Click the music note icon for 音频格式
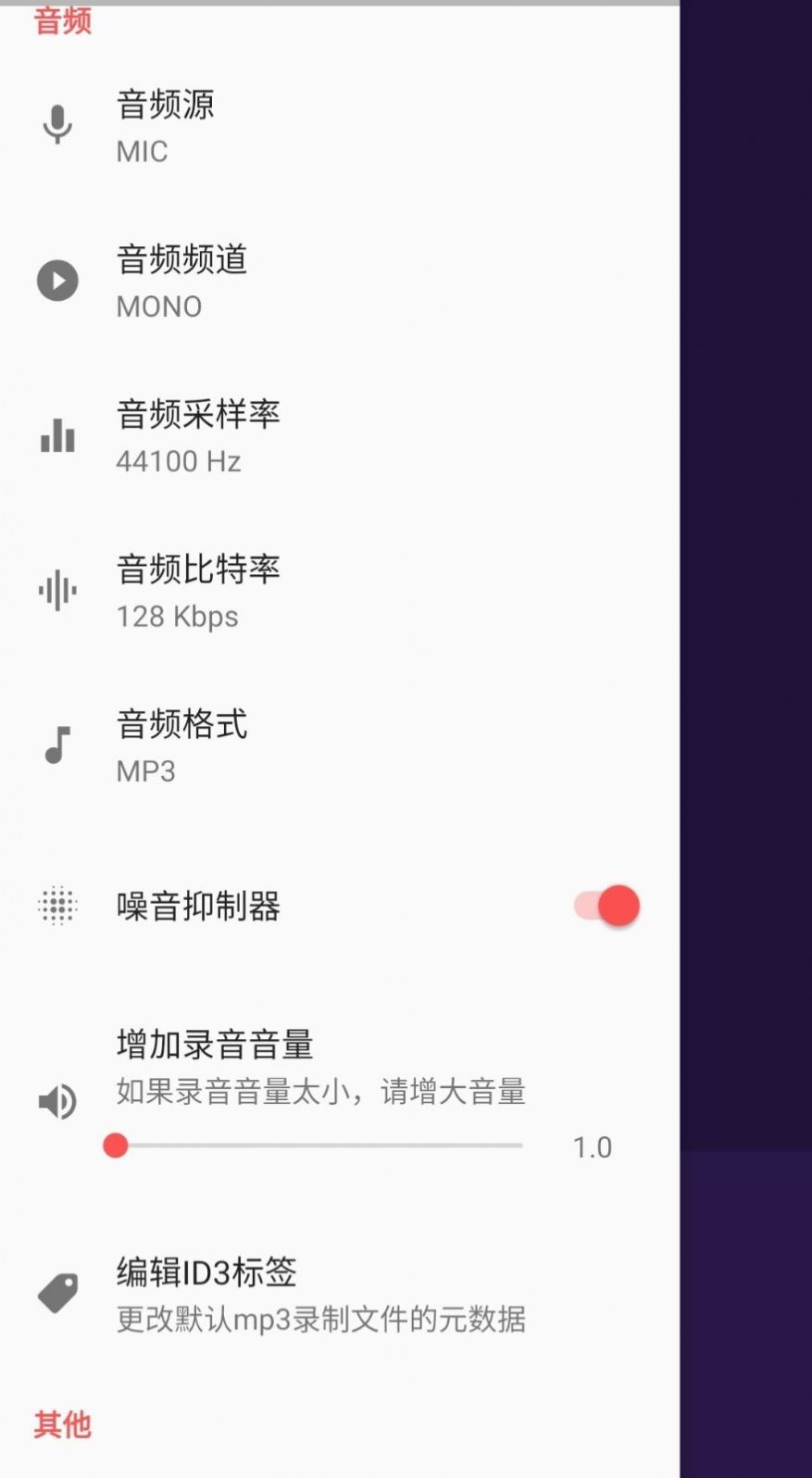 (x=57, y=745)
